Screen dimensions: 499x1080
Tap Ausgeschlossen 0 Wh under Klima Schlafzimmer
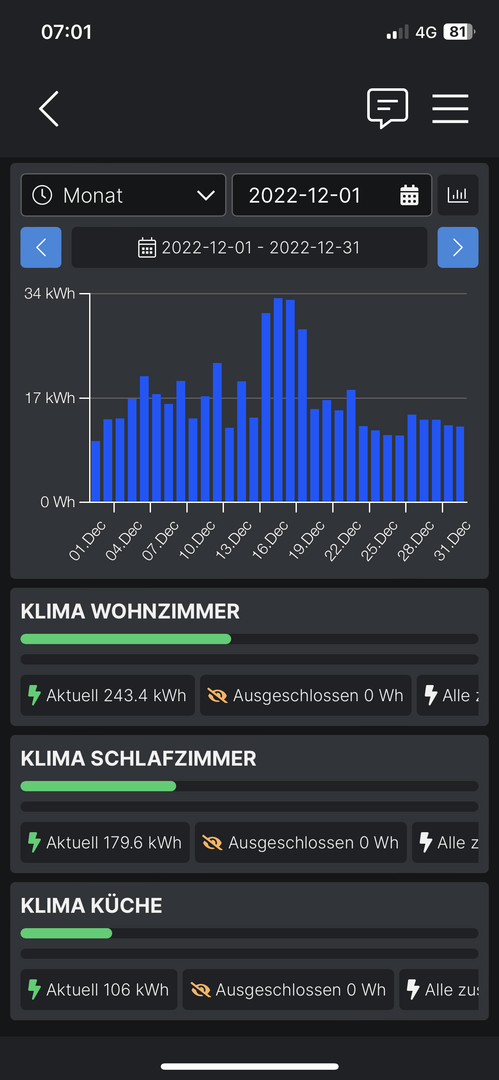click(x=301, y=842)
